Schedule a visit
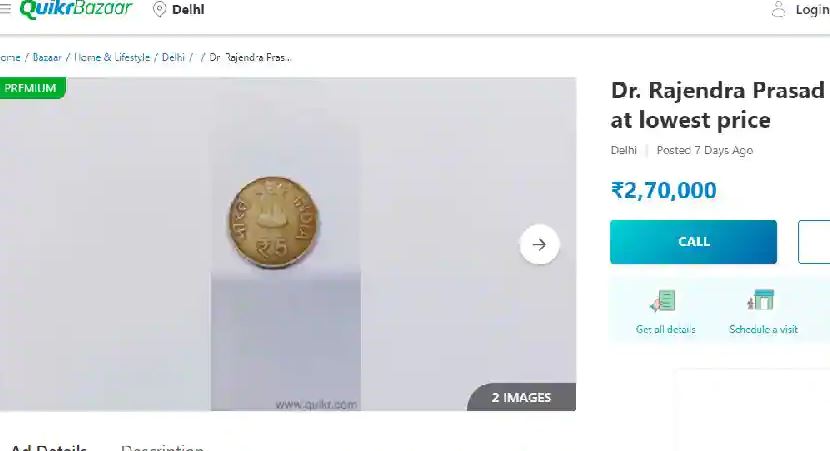 pyautogui.click(x=763, y=311)
